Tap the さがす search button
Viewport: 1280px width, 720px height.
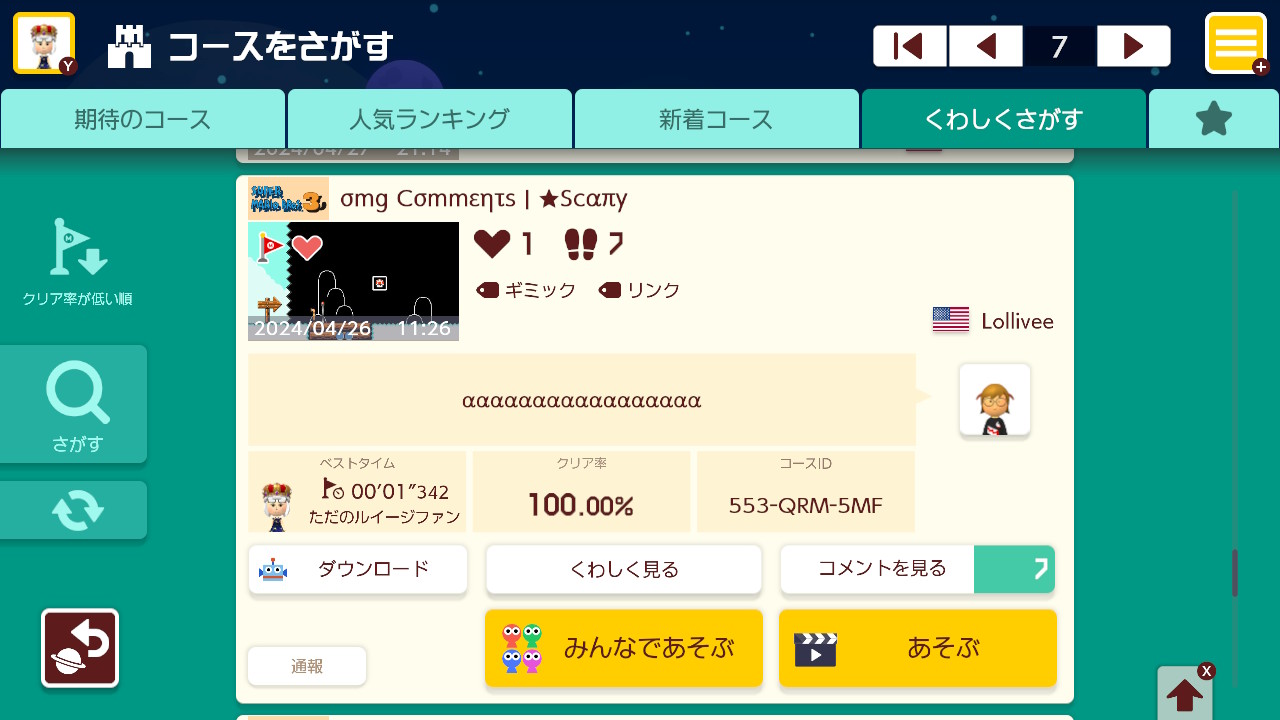[x=76, y=405]
